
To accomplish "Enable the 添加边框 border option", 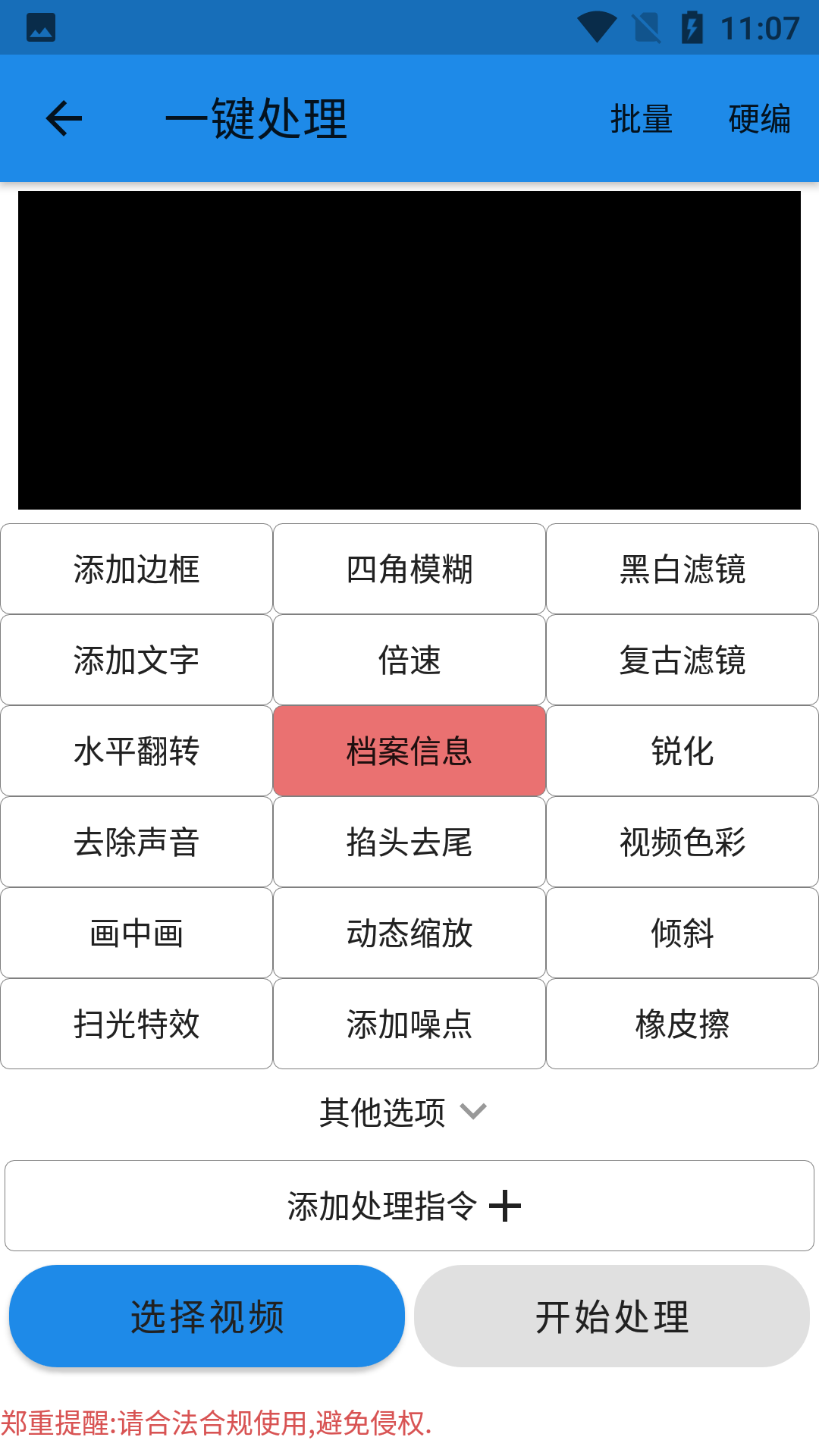I will (x=136, y=568).
